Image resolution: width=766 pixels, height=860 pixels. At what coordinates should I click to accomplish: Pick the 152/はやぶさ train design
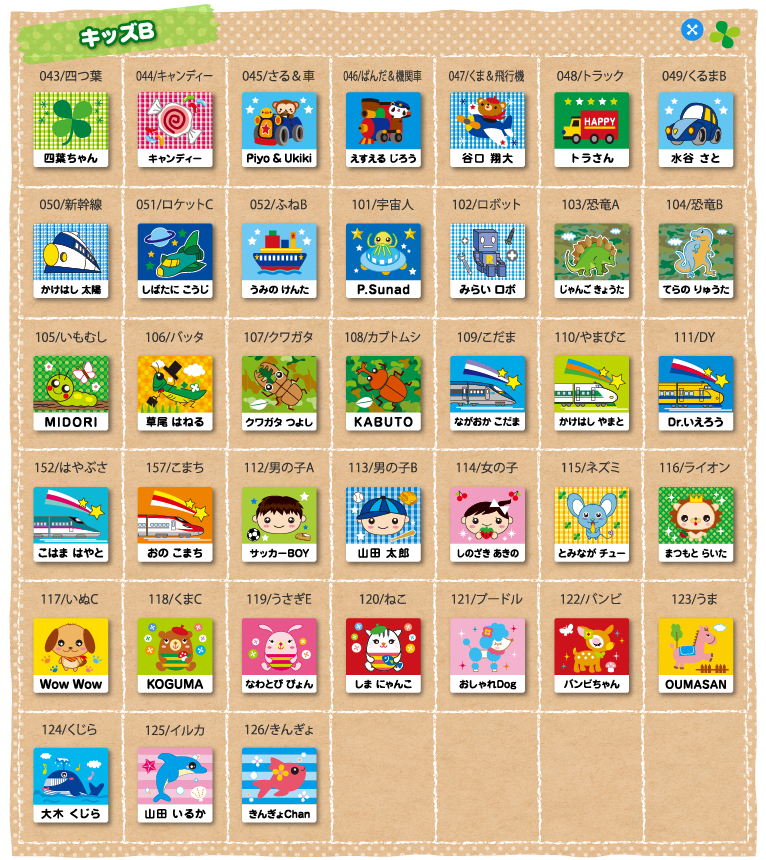[71, 524]
